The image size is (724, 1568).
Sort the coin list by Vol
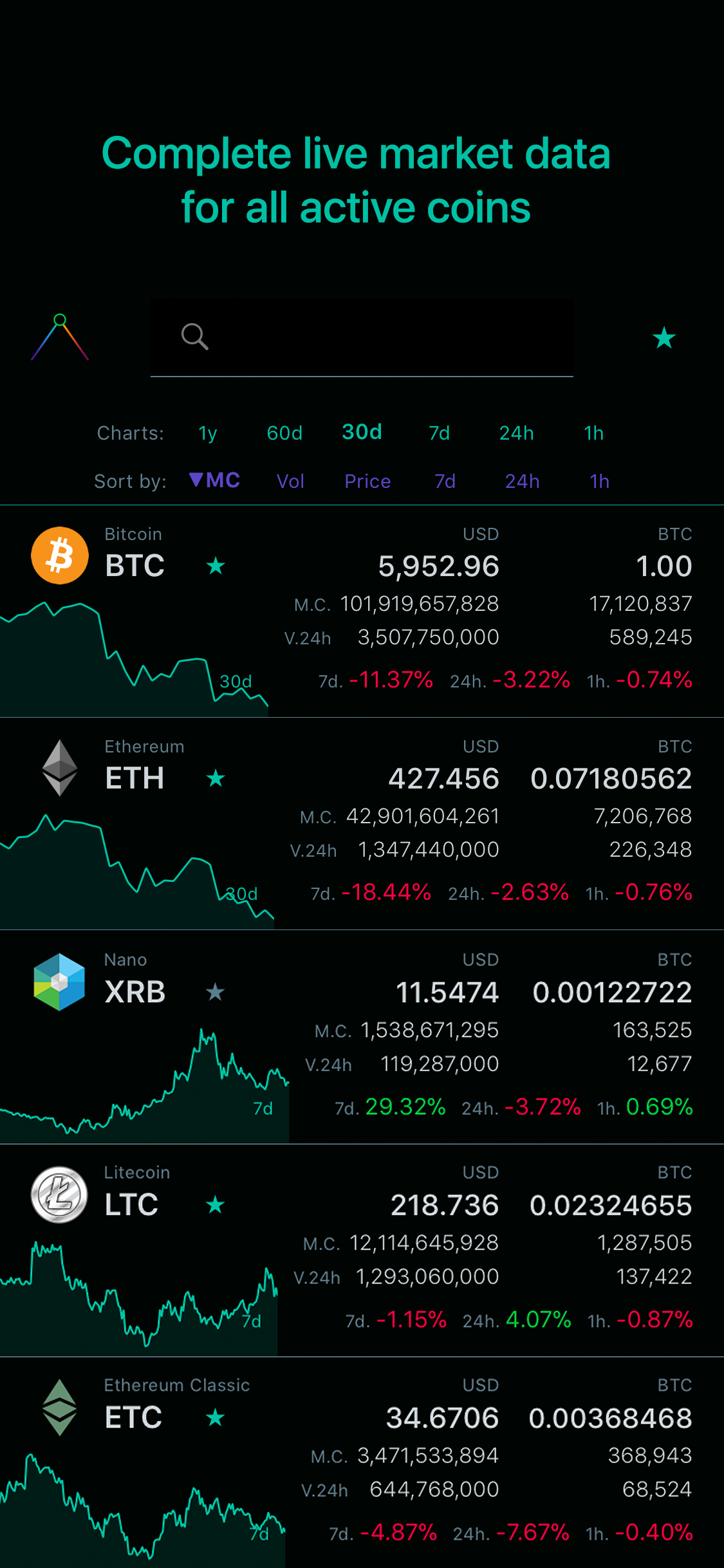pyautogui.click(x=290, y=481)
